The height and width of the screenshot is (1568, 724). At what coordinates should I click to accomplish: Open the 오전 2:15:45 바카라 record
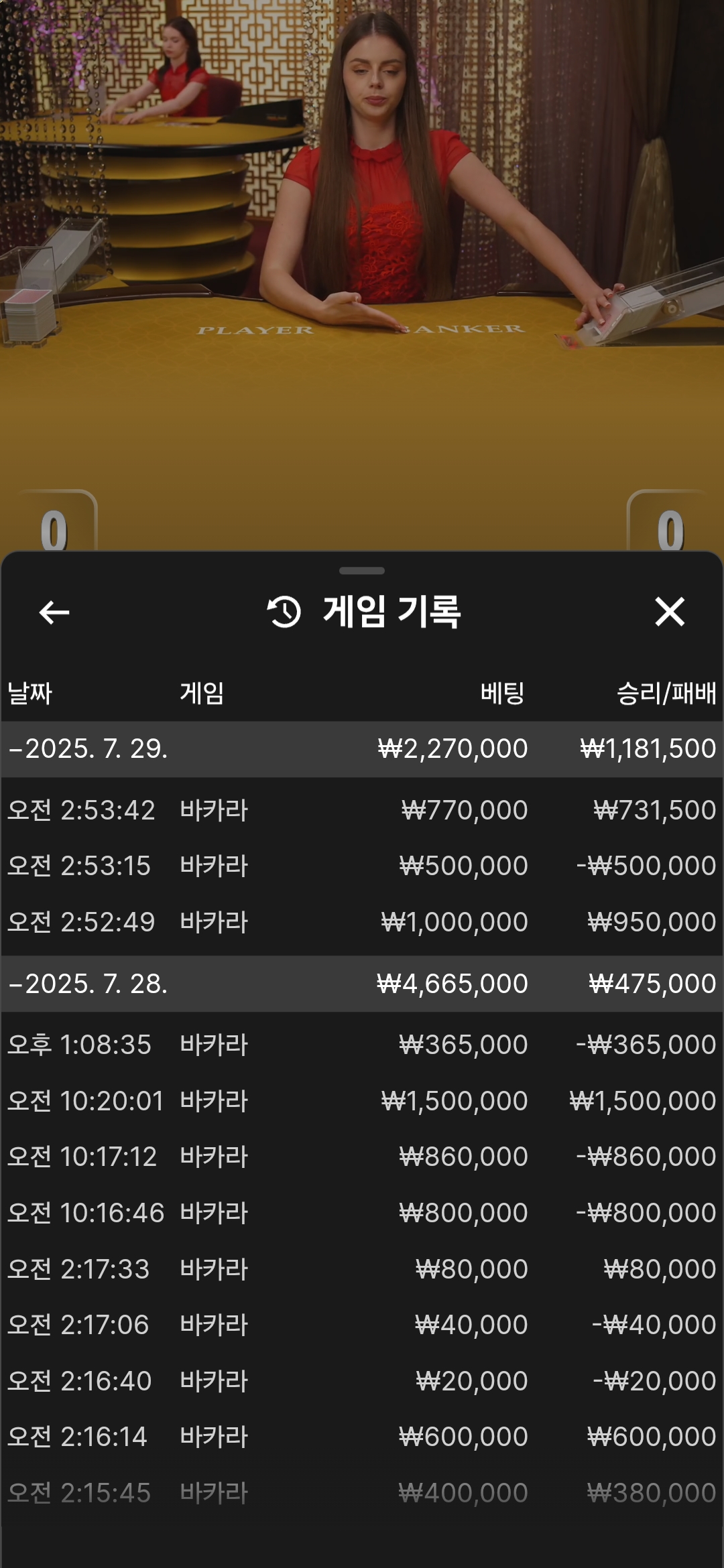click(x=362, y=1493)
